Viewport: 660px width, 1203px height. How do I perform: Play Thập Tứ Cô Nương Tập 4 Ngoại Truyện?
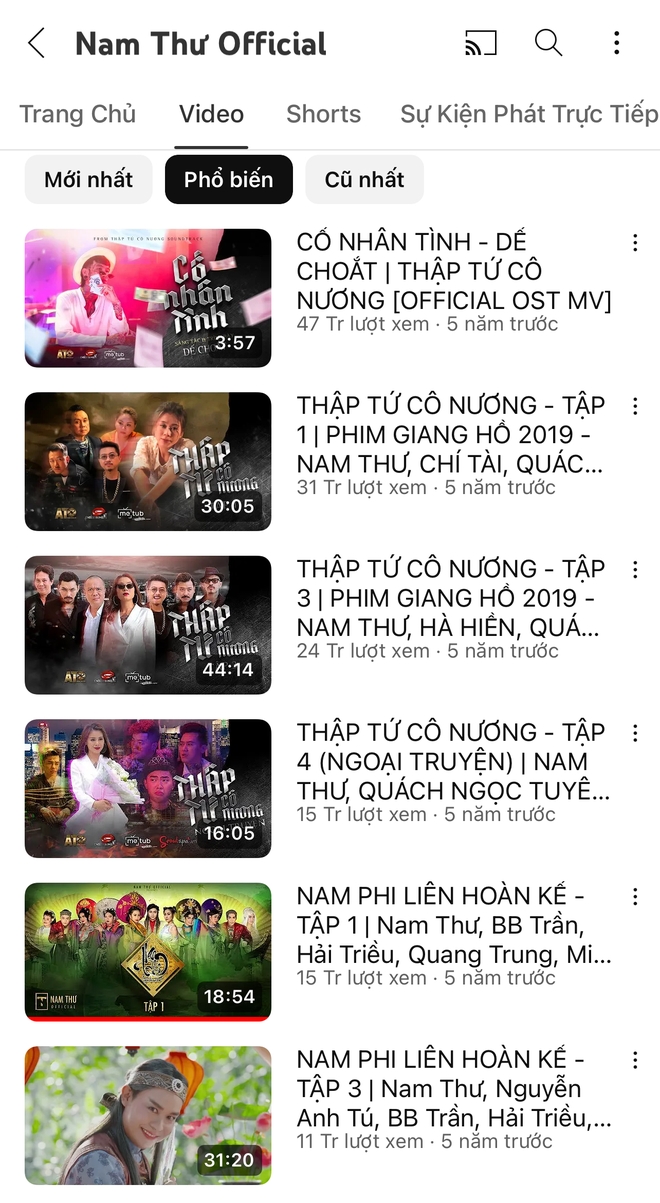point(148,788)
